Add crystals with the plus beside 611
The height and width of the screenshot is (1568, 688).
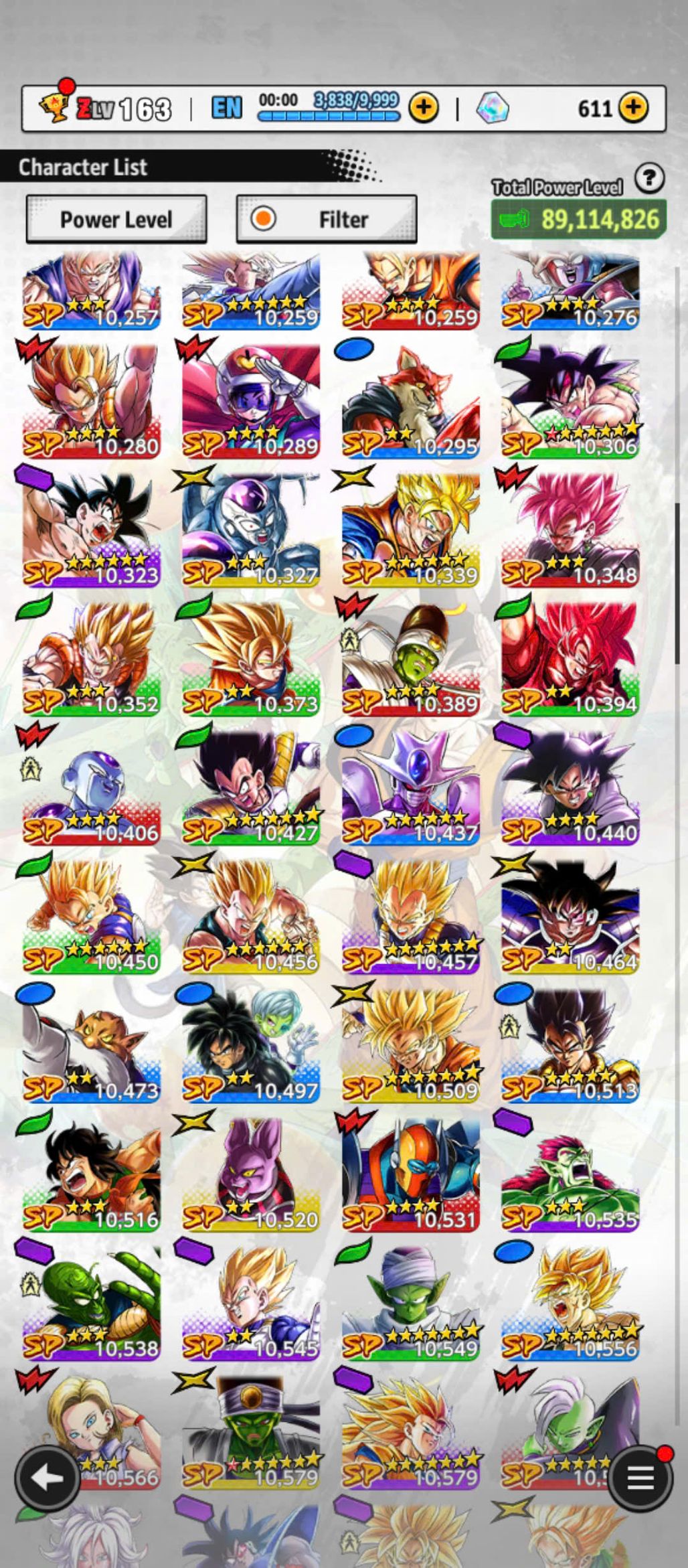pos(633,107)
